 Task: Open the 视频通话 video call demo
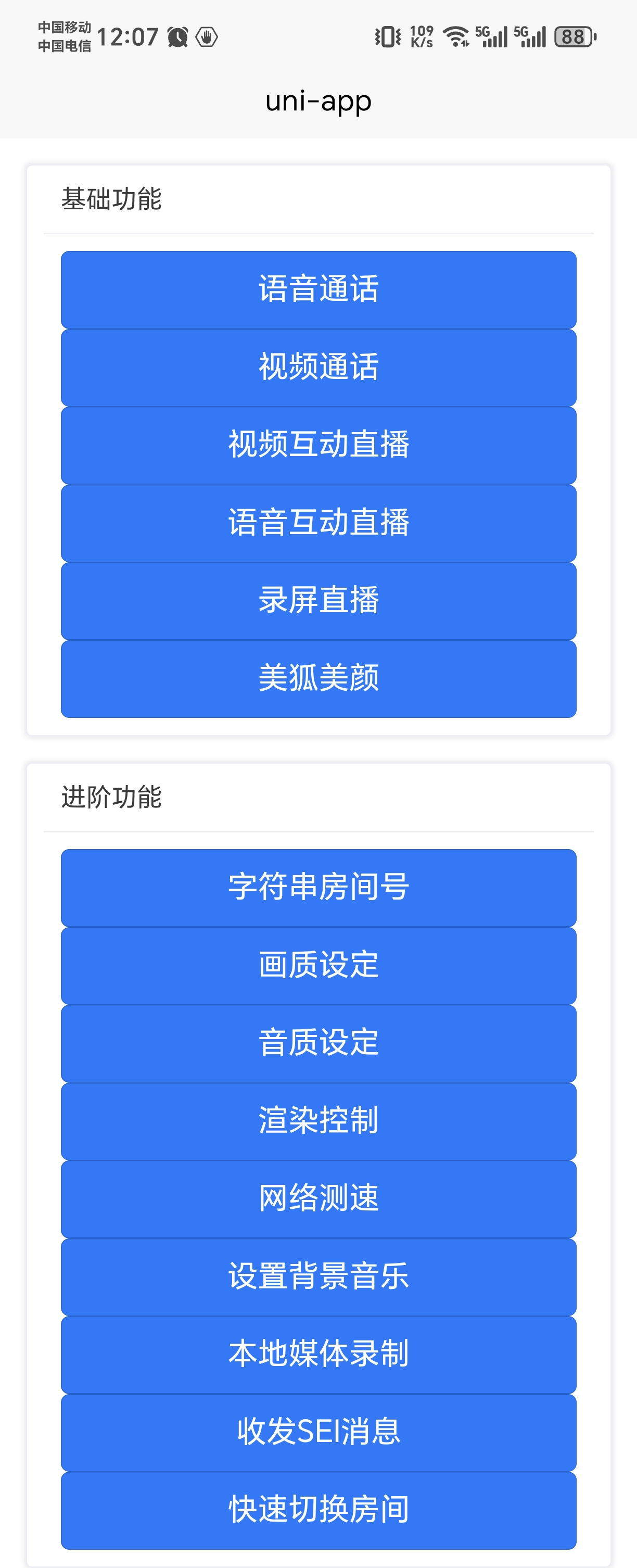[x=318, y=368]
